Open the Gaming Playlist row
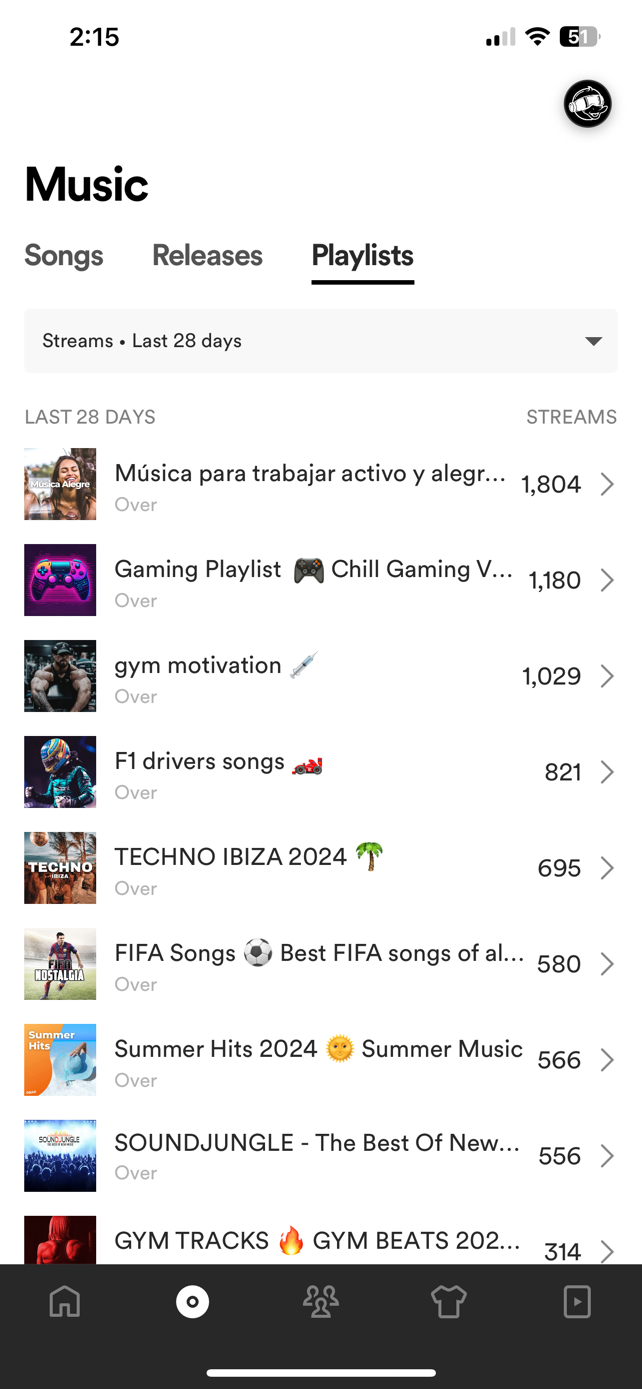The image size is (642, 1389). [x=320, y=580]
